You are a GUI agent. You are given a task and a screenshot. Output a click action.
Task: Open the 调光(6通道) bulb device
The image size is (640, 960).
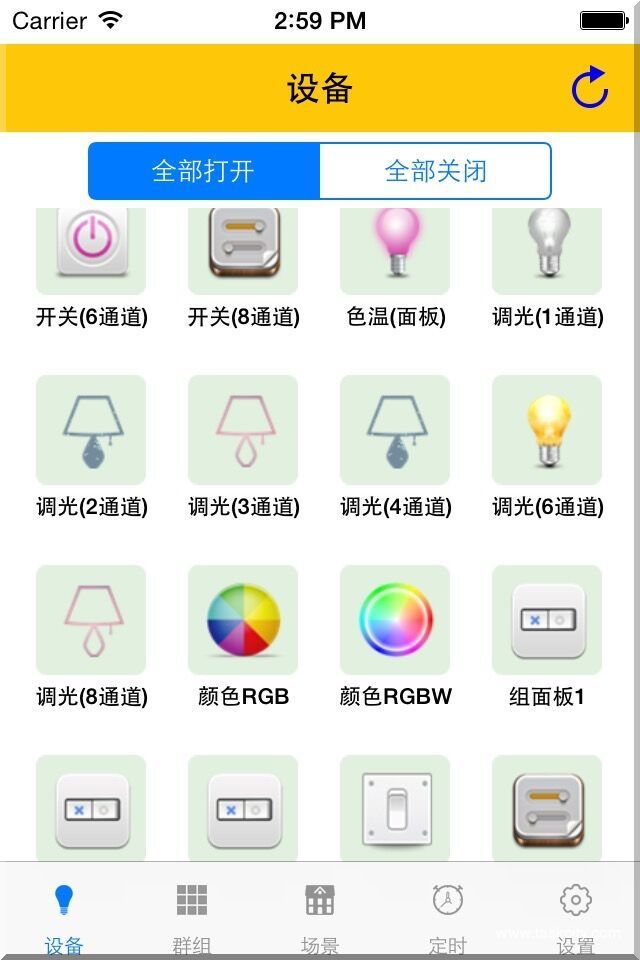[x=547, y=430]
